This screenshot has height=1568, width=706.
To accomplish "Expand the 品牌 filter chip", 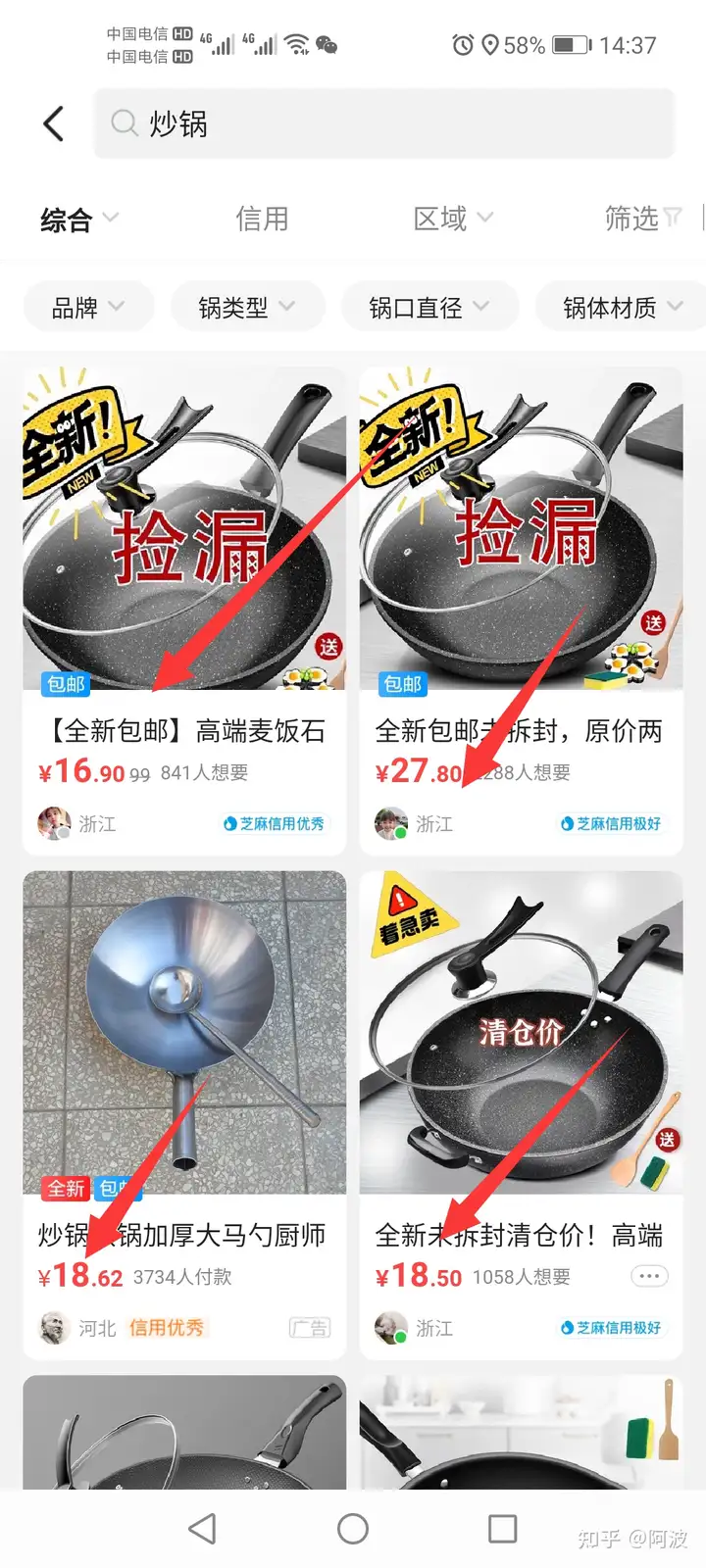I will pyautogui.click(x=88, y=308).
